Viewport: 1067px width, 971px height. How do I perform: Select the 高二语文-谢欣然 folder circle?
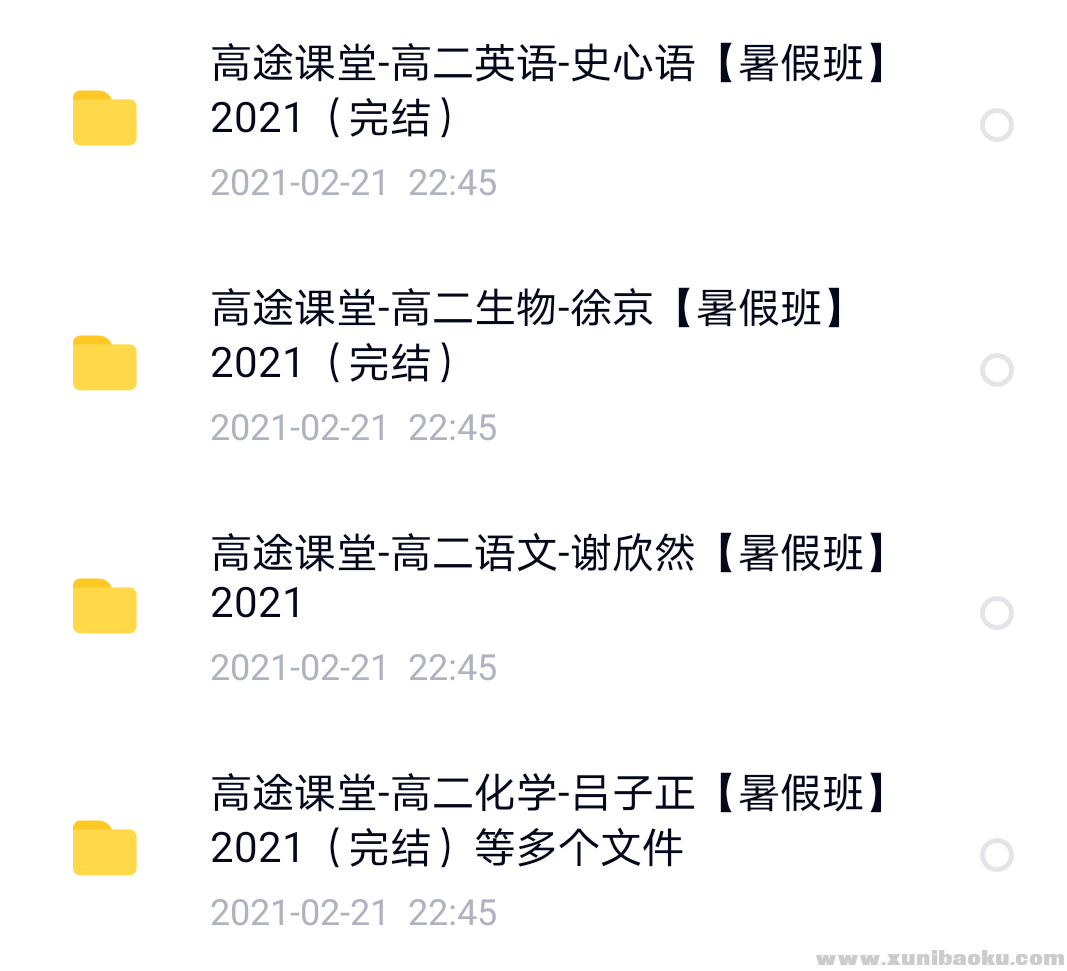click(996, 613)
